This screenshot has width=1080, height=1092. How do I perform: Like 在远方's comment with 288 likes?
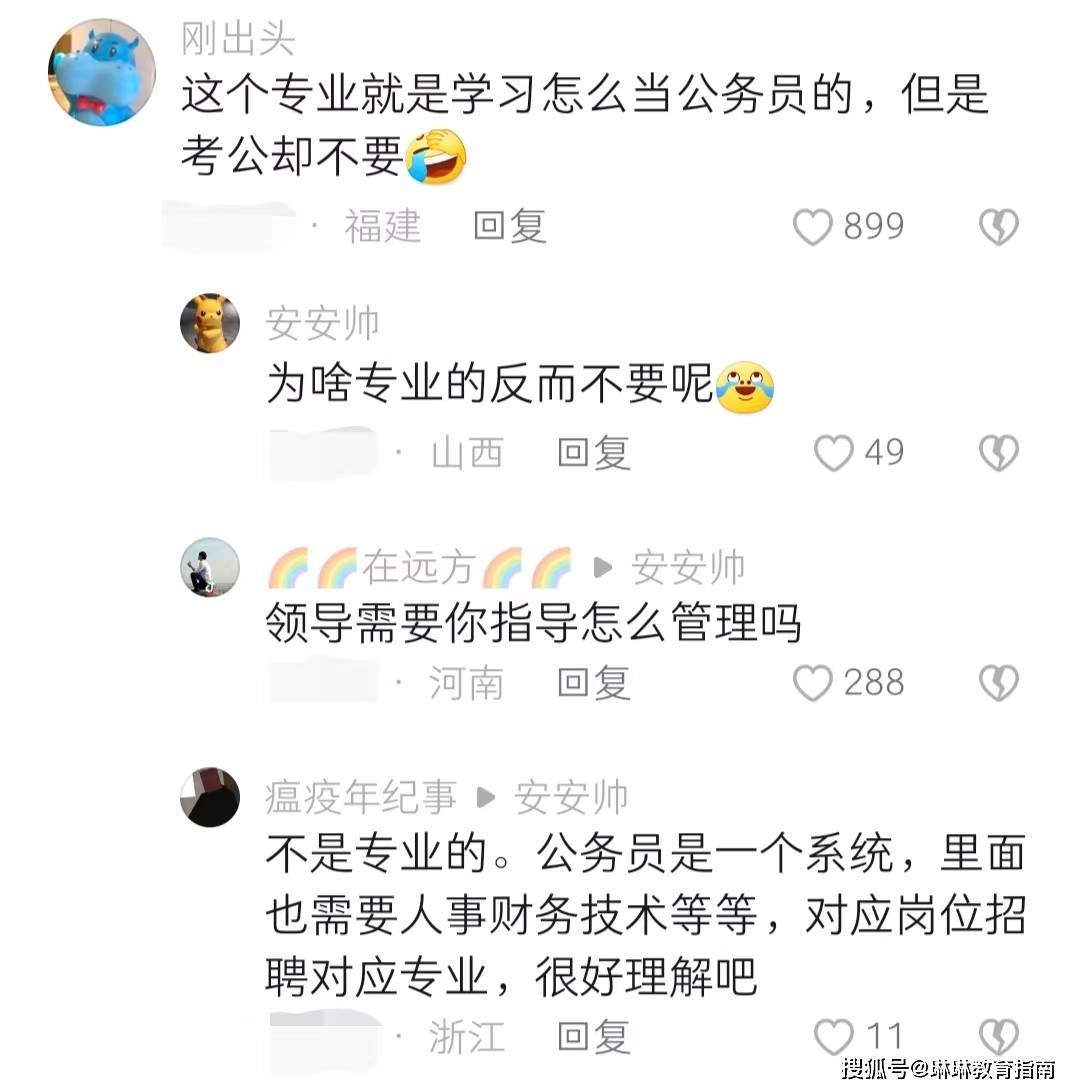813,683
